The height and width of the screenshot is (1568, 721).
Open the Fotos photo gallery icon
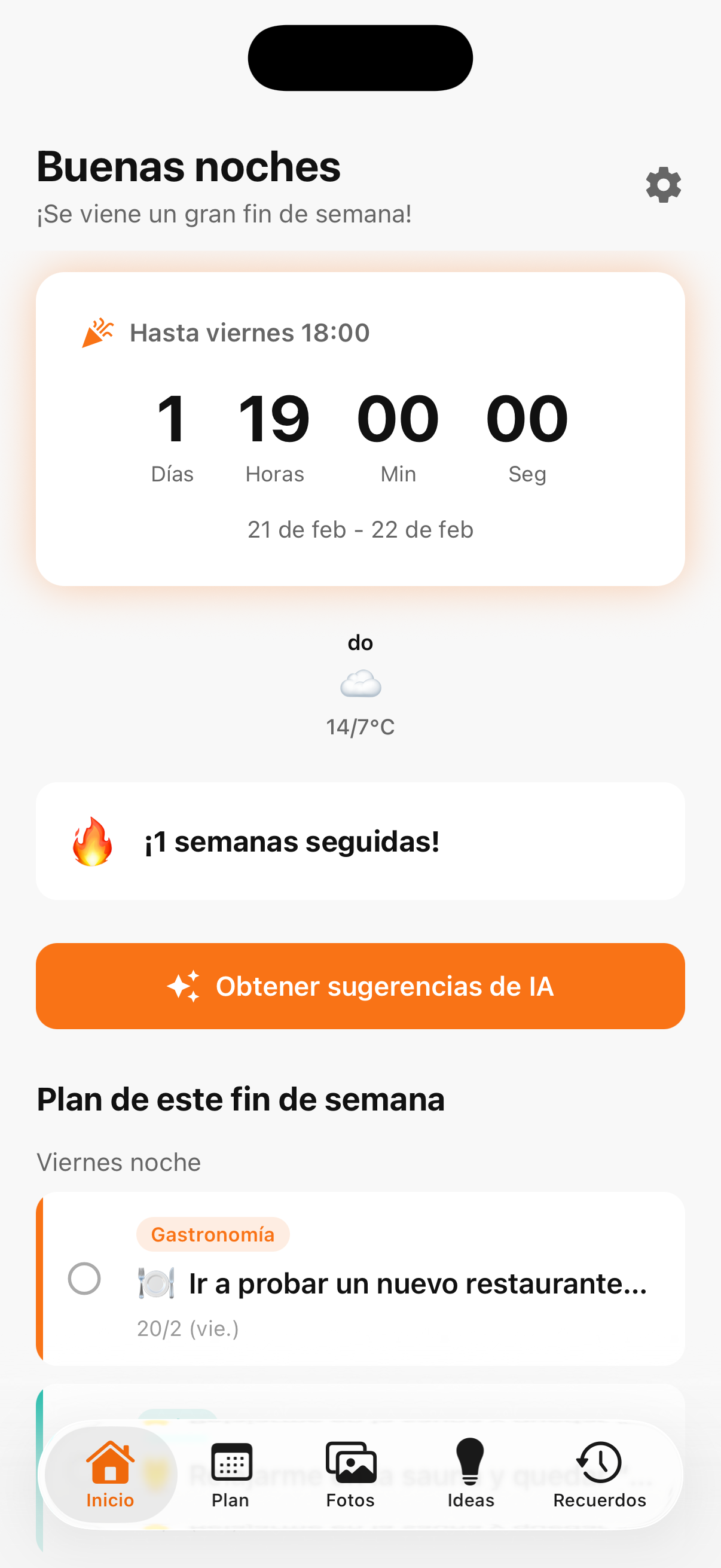351,1463
